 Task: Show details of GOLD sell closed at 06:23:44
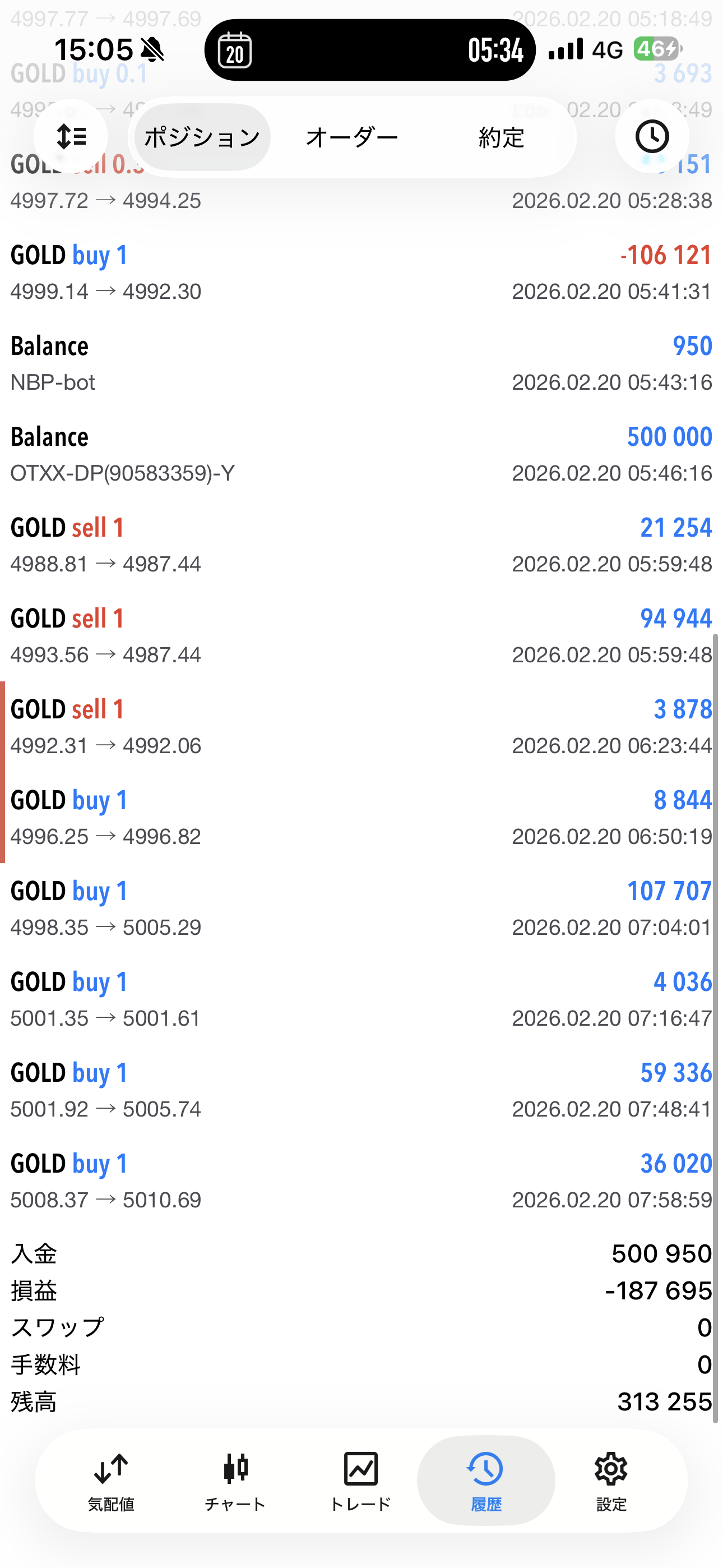[361, 727]
